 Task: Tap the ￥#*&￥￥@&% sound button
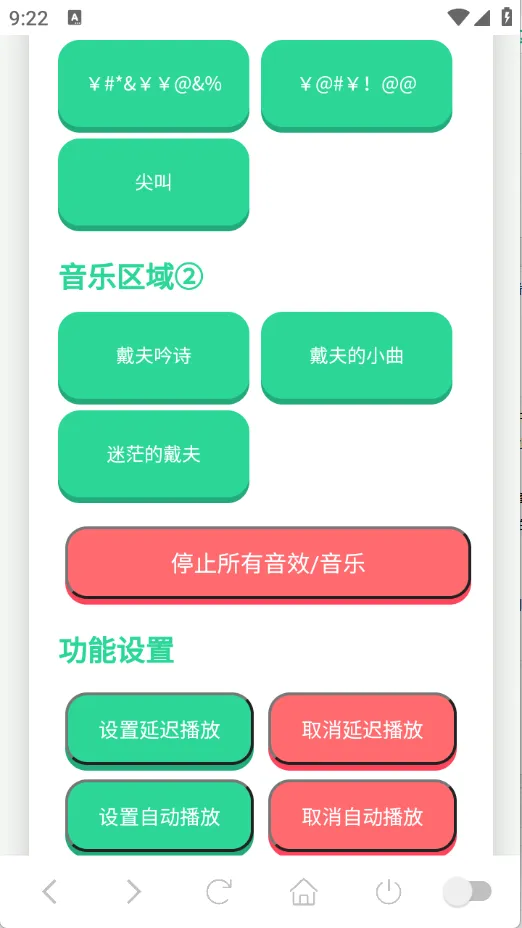[x=153, y=85]
